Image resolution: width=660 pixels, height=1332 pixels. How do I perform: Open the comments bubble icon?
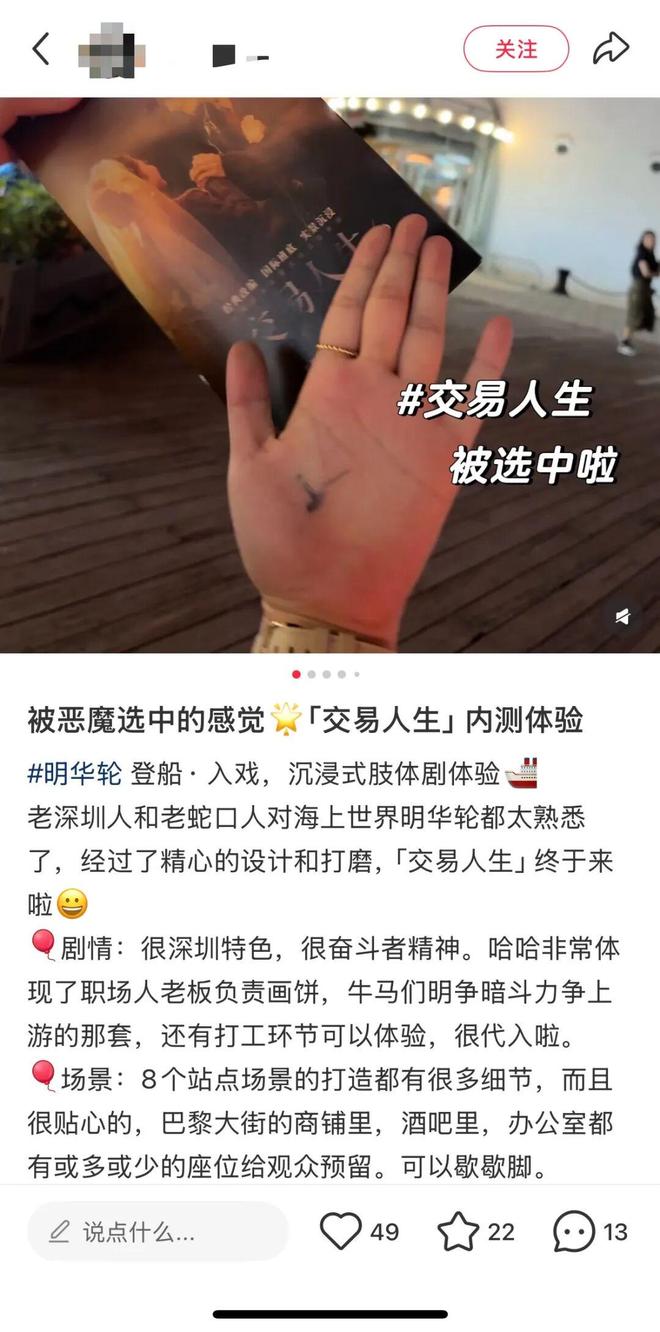coord(575,1231)
